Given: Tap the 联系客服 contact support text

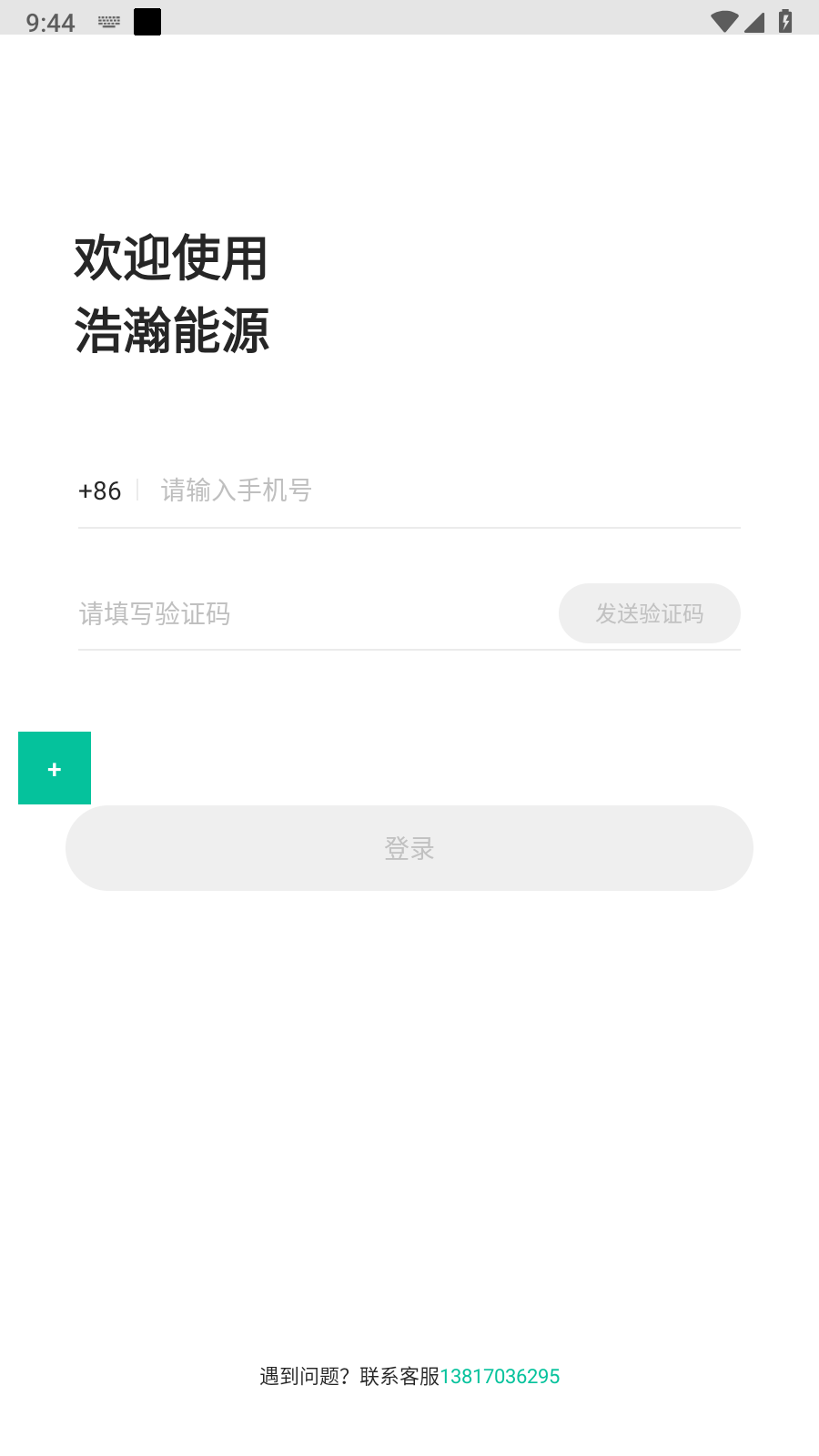Looking at the screenshot, I should tap(400, 1377).
